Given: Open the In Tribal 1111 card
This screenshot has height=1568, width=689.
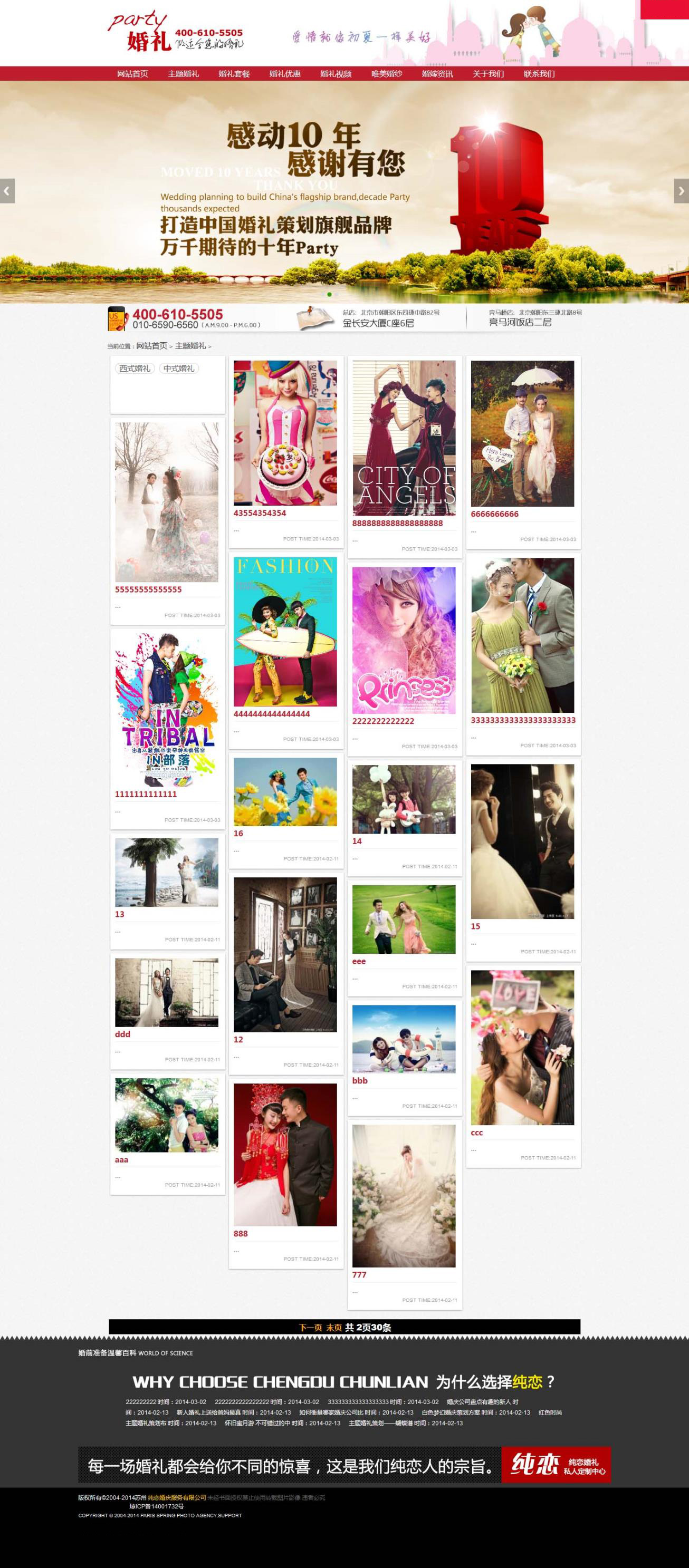Looking at the screenshot, I should (166, 710).
